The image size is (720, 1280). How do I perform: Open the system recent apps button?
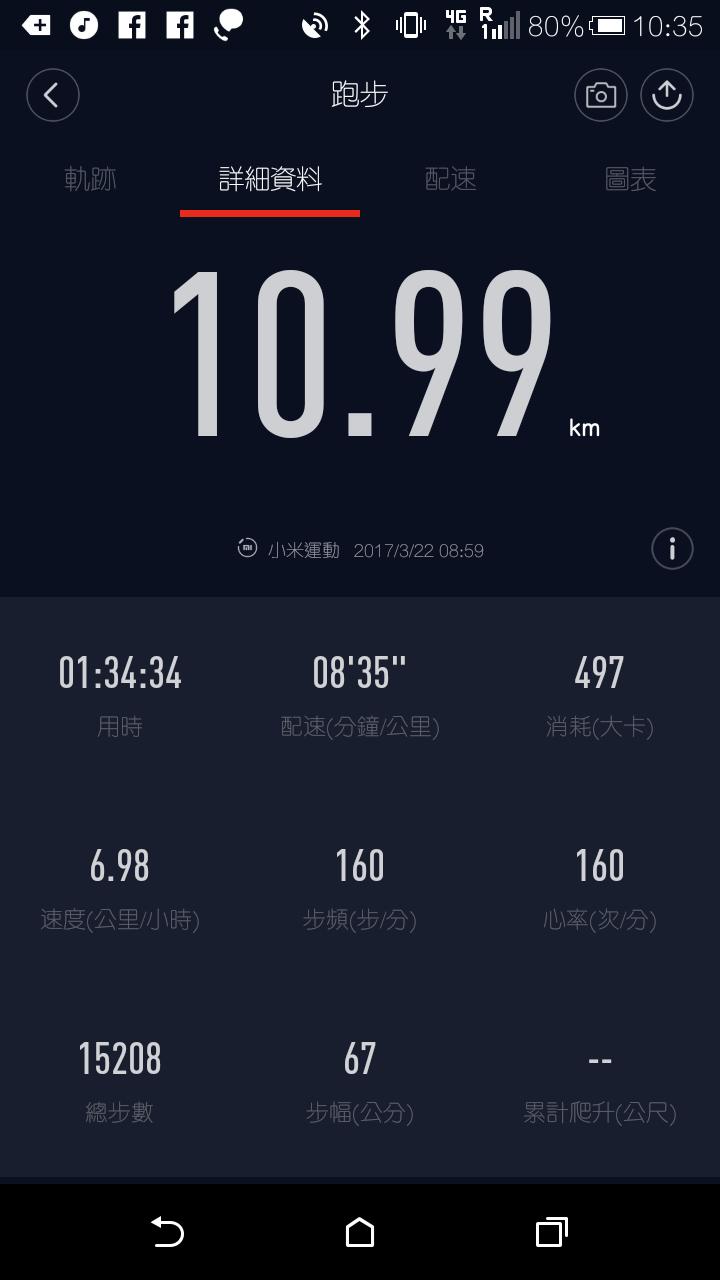click(x=551, y=1232)
